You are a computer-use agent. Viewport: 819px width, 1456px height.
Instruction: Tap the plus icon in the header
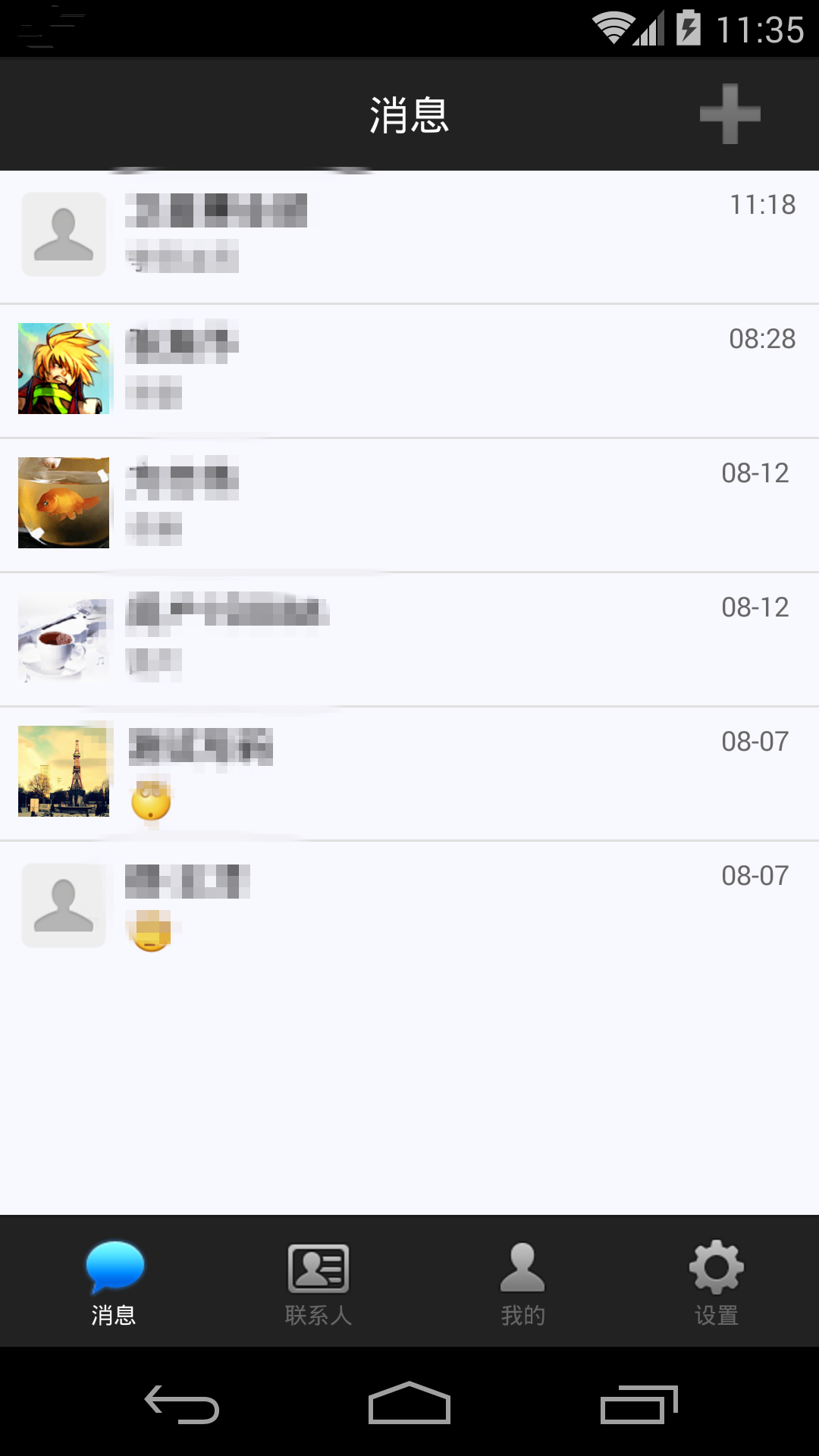730,114
